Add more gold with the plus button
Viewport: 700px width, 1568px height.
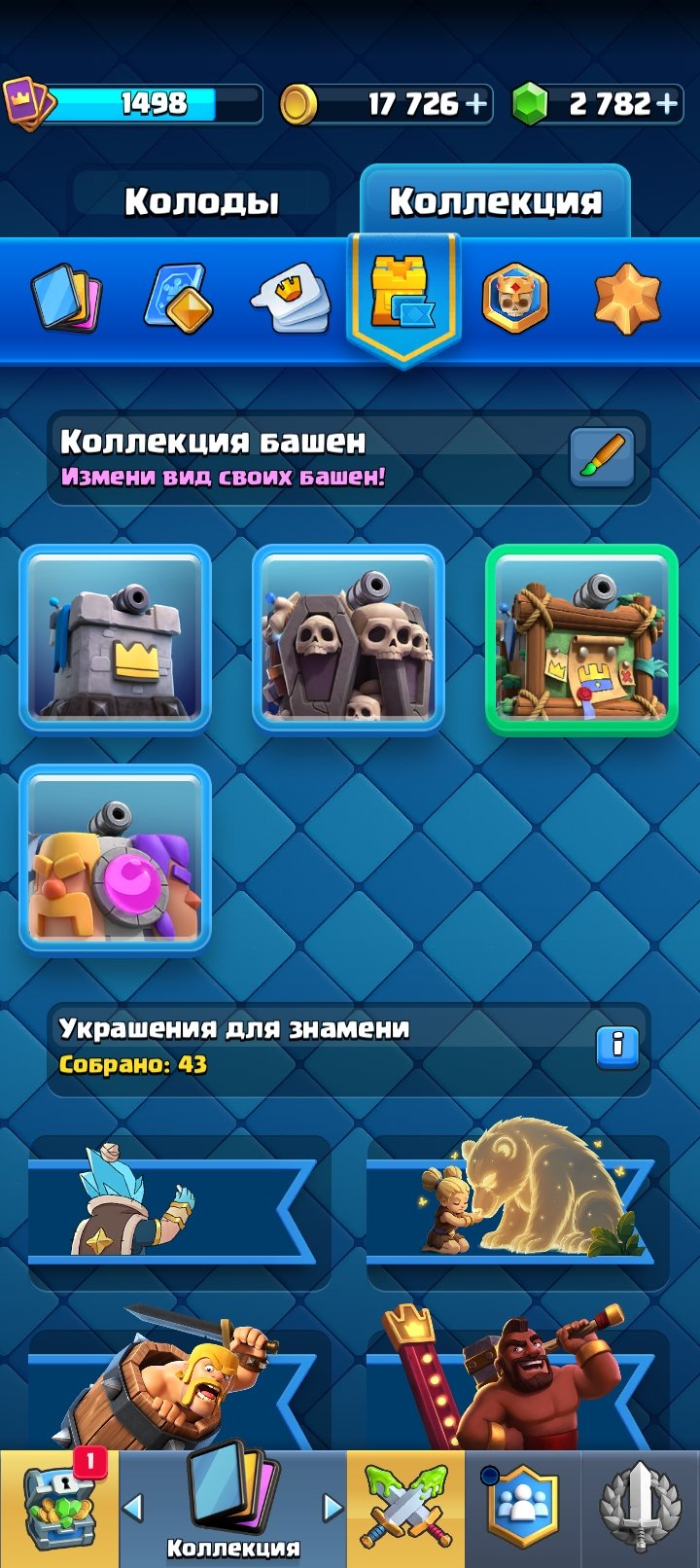[x=476, y=104]
